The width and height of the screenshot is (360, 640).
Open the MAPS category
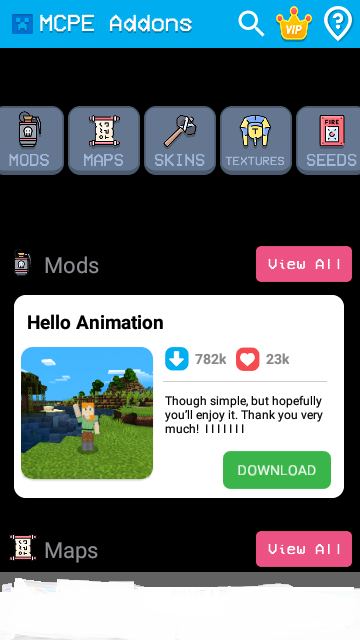[x=104, y=140]
